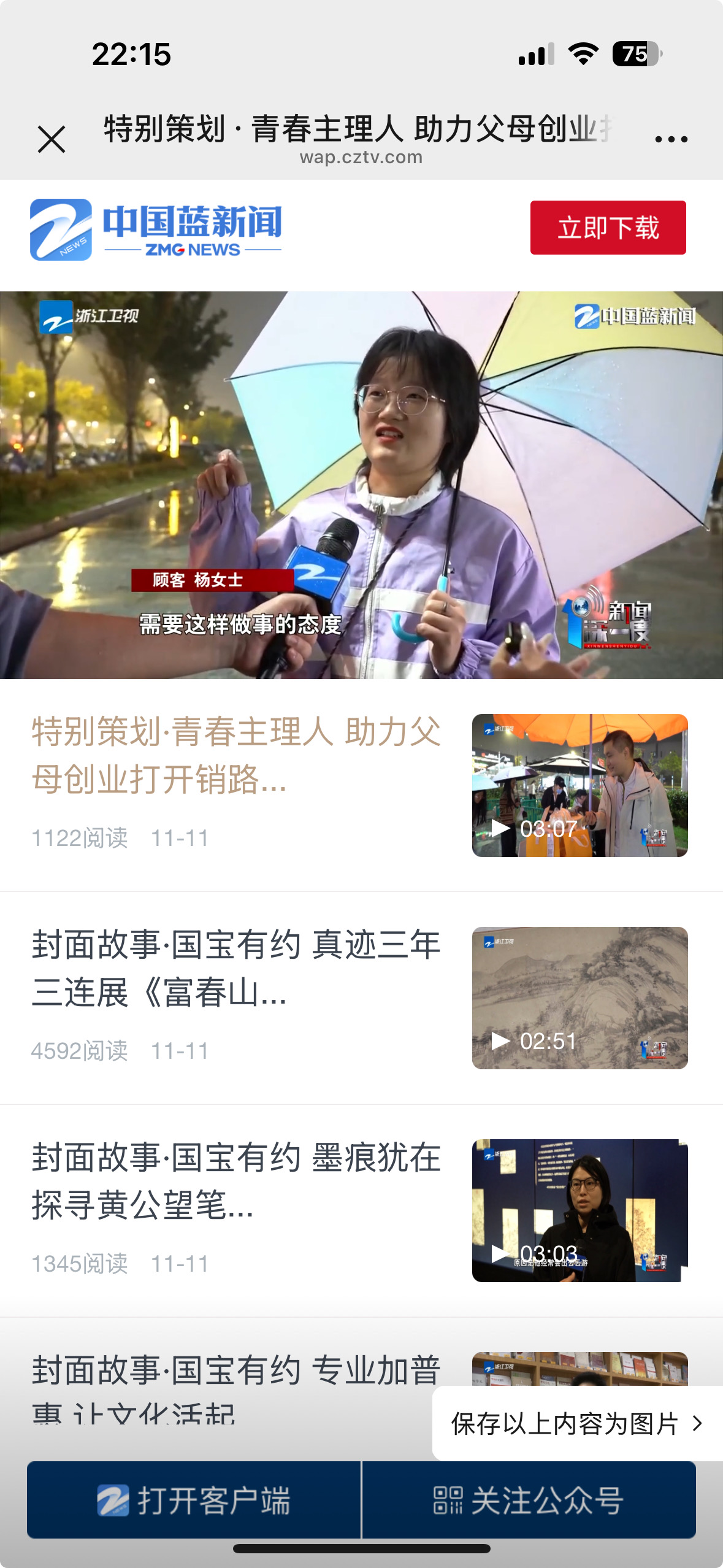Open the 中国蓝新闻 ZMG News header banner
This screenshot has width=723, height=1568.
[x=156, y=229]
